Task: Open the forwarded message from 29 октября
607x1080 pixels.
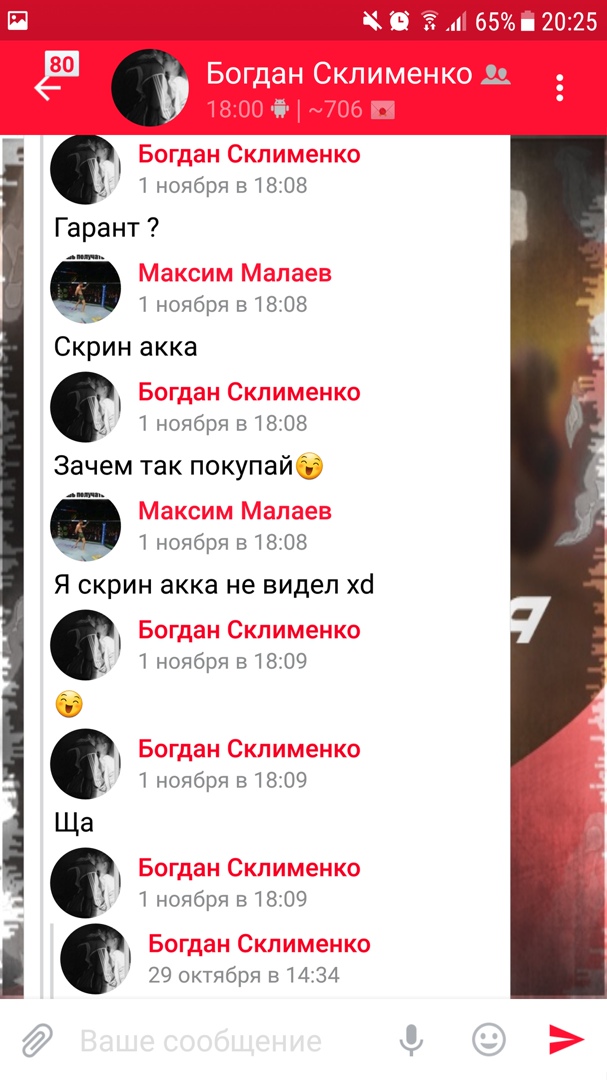Action: [259, 958]
